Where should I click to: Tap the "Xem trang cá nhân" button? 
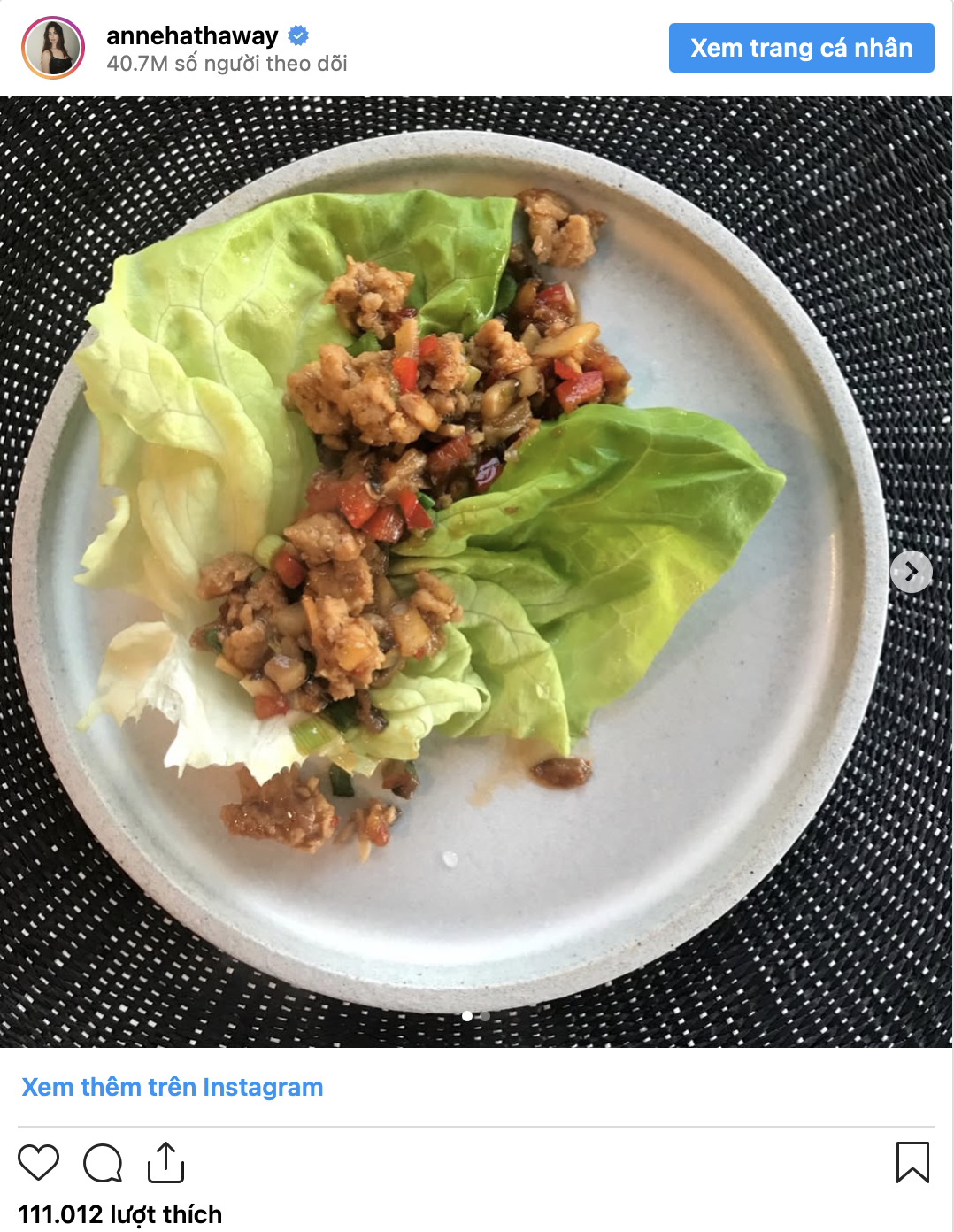click(x=801, y=48)
